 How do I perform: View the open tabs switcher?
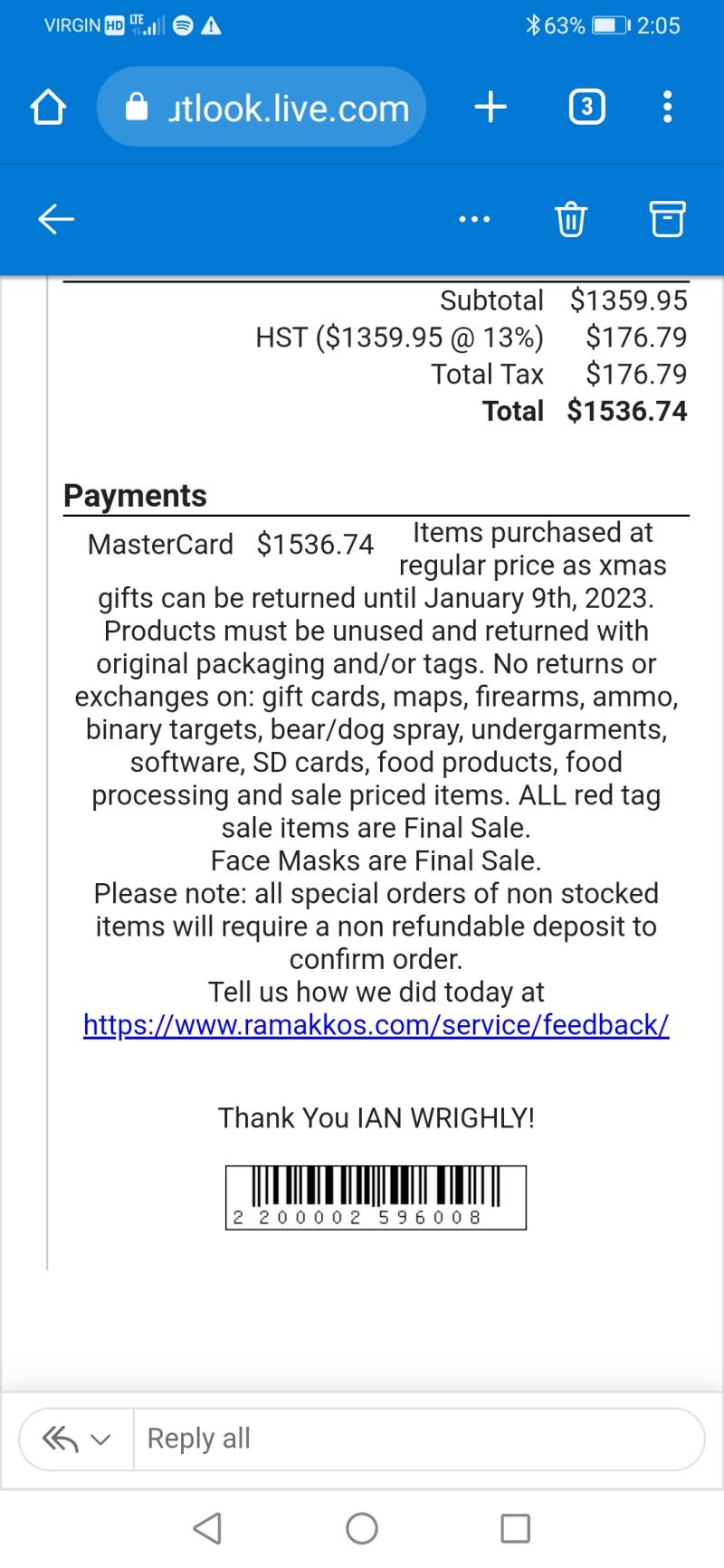(586, 107)
